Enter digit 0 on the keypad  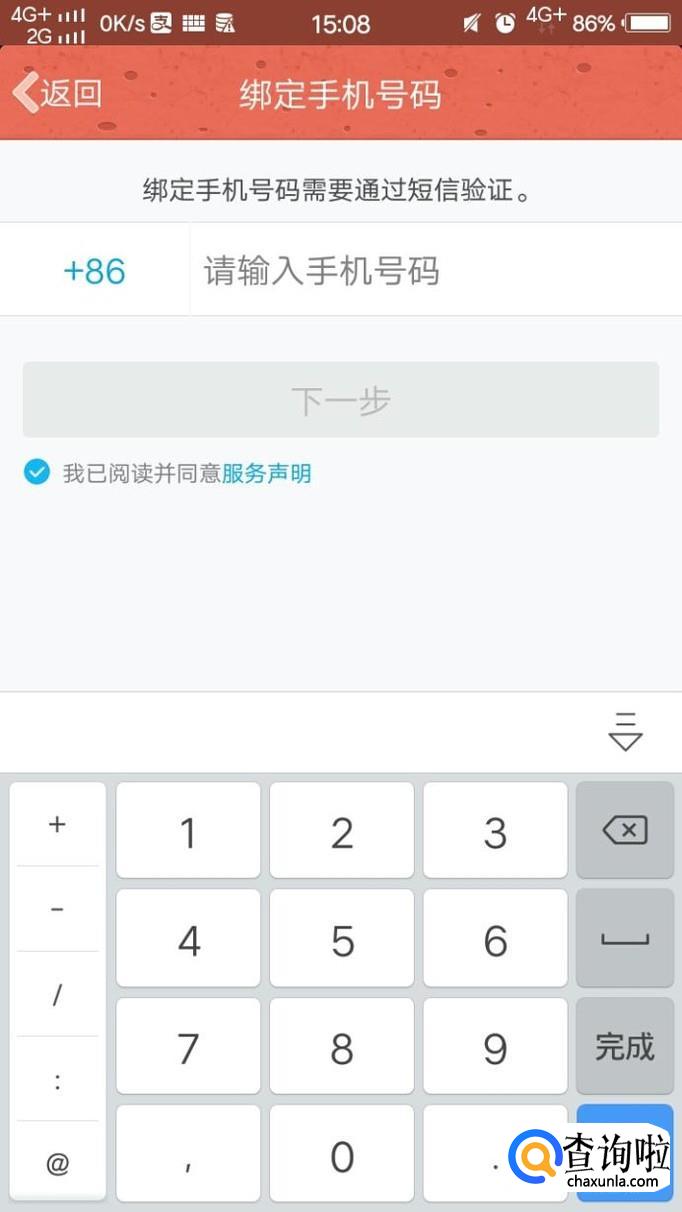click(342, 1156)
